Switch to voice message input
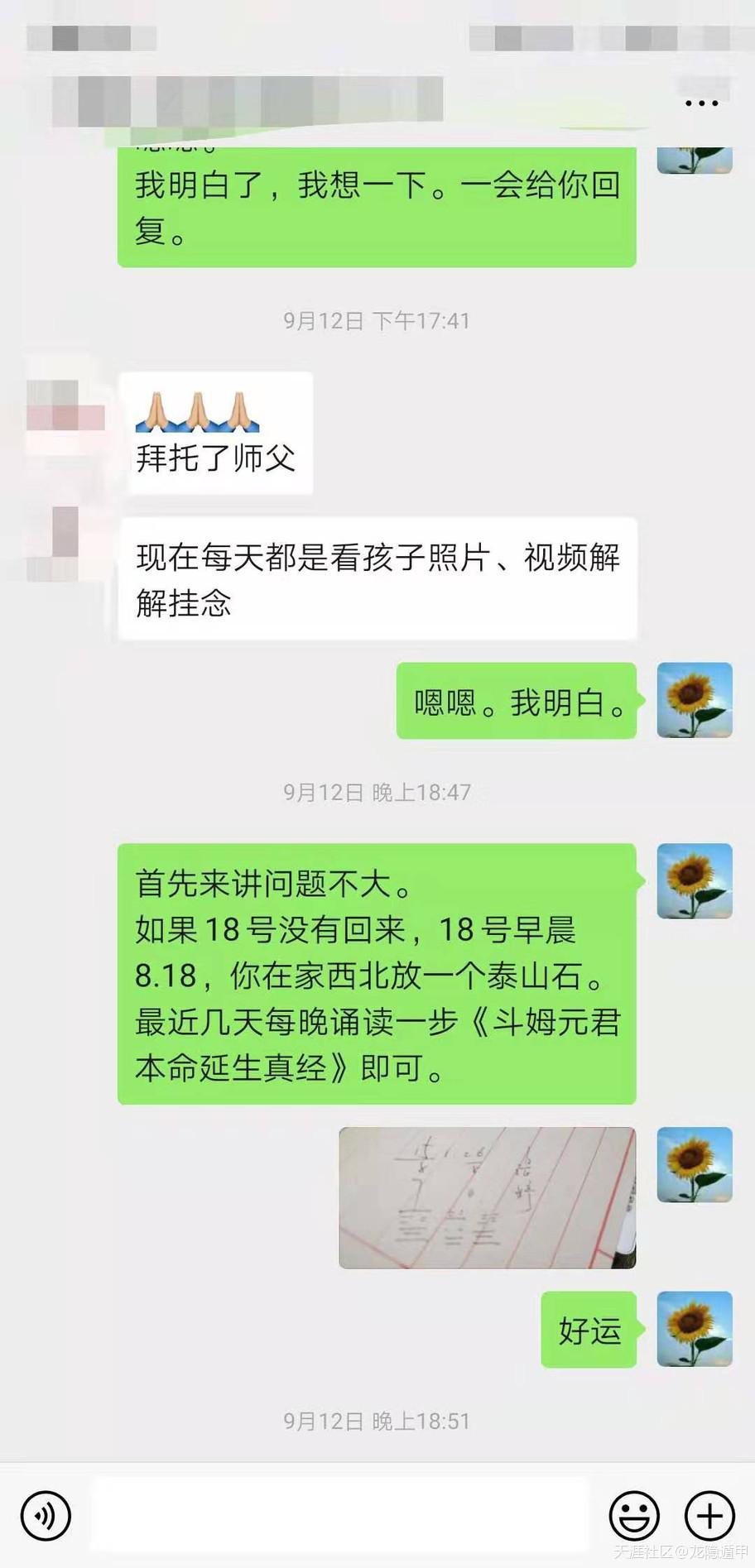The image size is (755, 1568). [x=46, y=1516]
